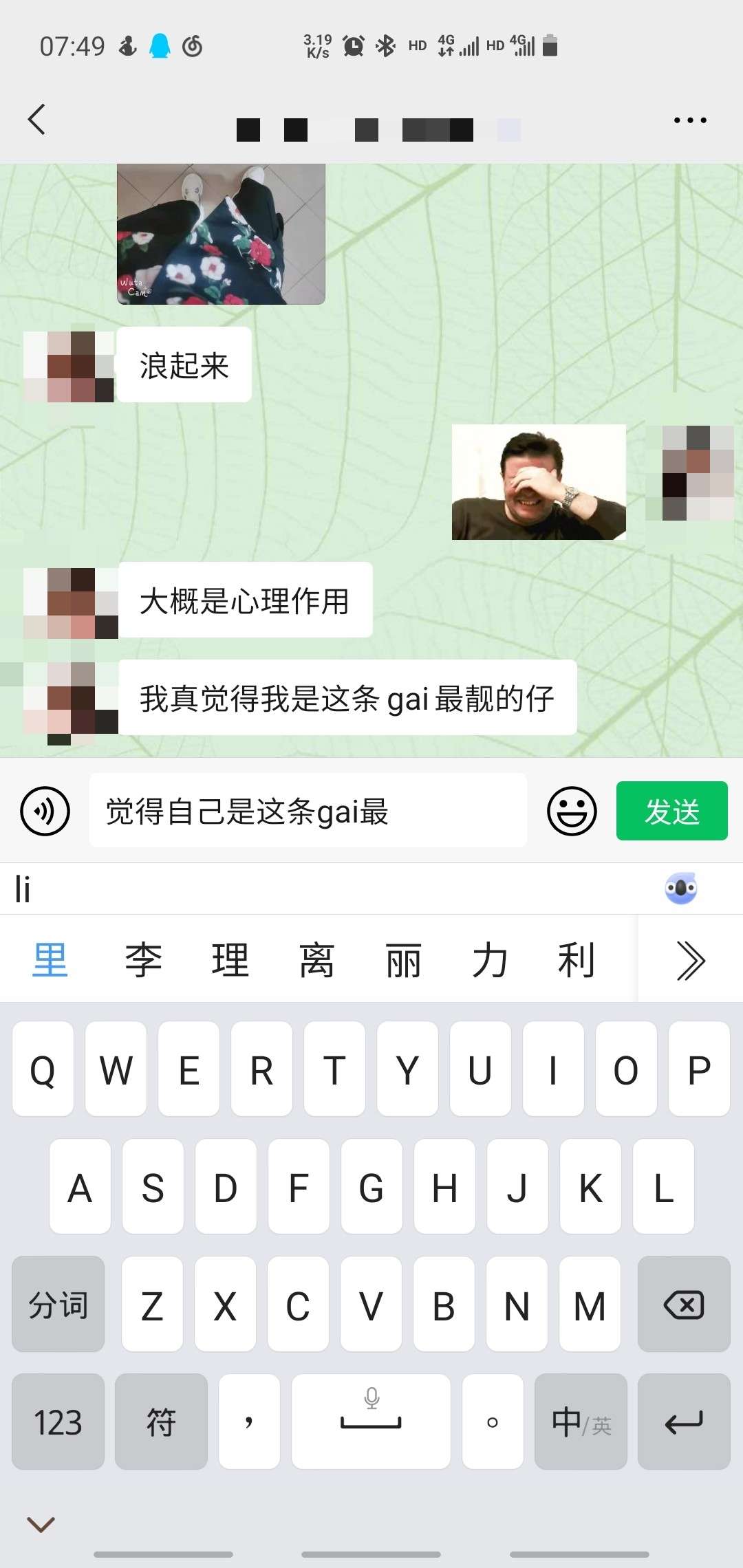Open the input method assistant icon
The image size is (743, 1568).
[x=681, y=889]
